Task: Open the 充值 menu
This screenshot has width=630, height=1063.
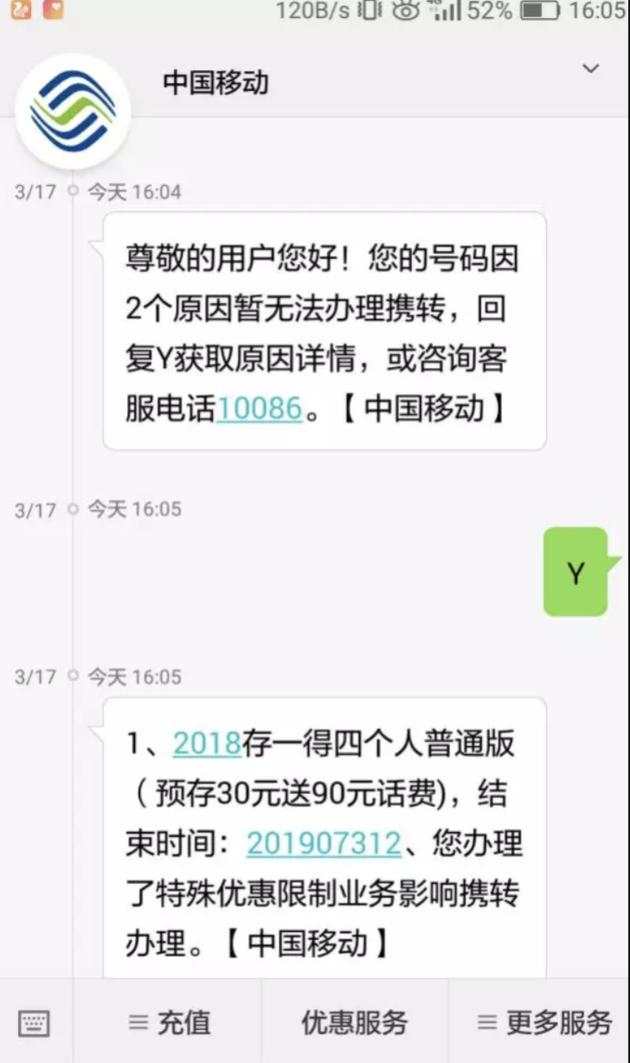Action: [x=168, y=1022]
